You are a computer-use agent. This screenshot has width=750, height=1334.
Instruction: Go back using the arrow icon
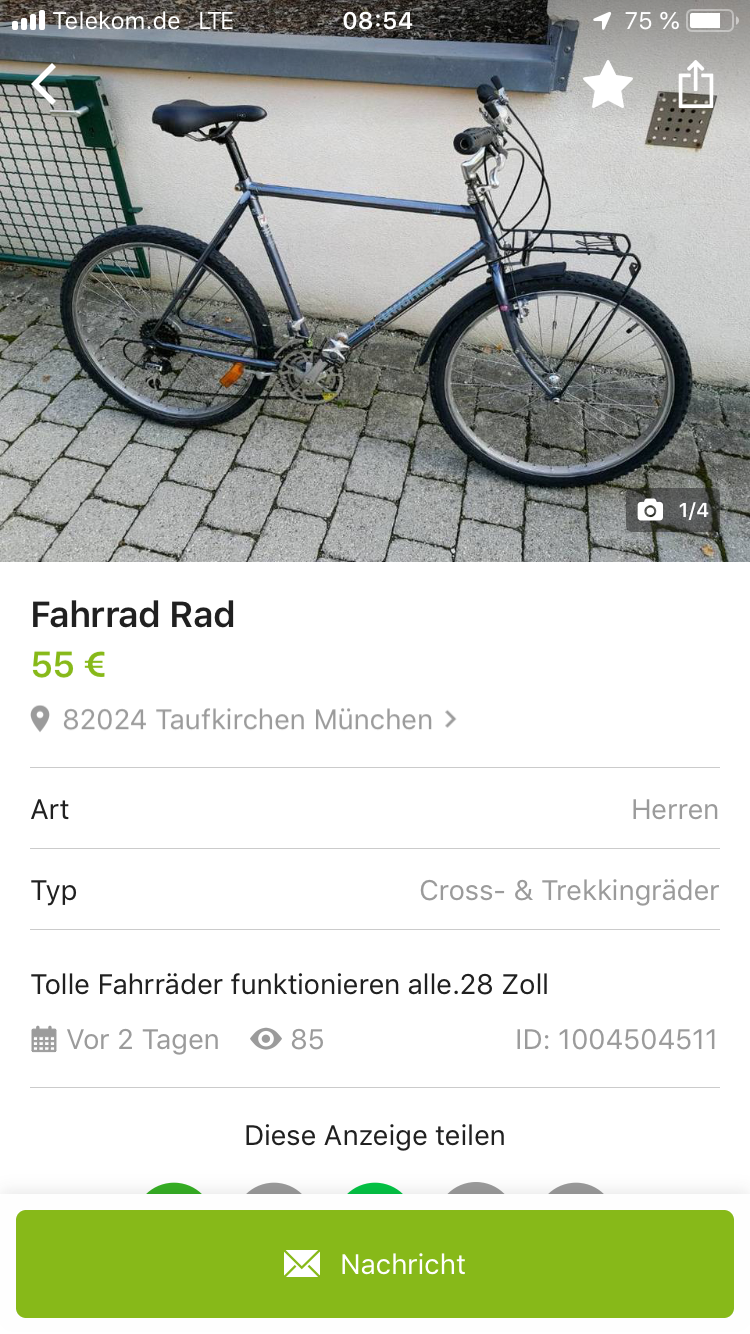tap(45, 85)
